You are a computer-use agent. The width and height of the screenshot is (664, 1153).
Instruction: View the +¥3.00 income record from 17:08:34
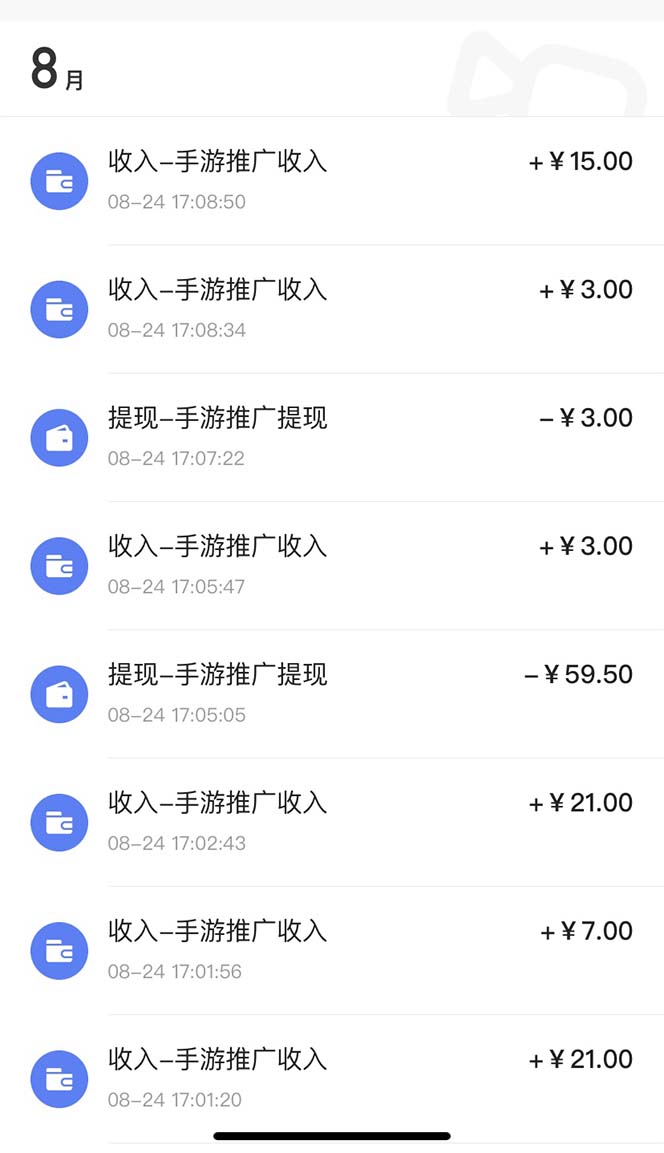click(332, 308)
